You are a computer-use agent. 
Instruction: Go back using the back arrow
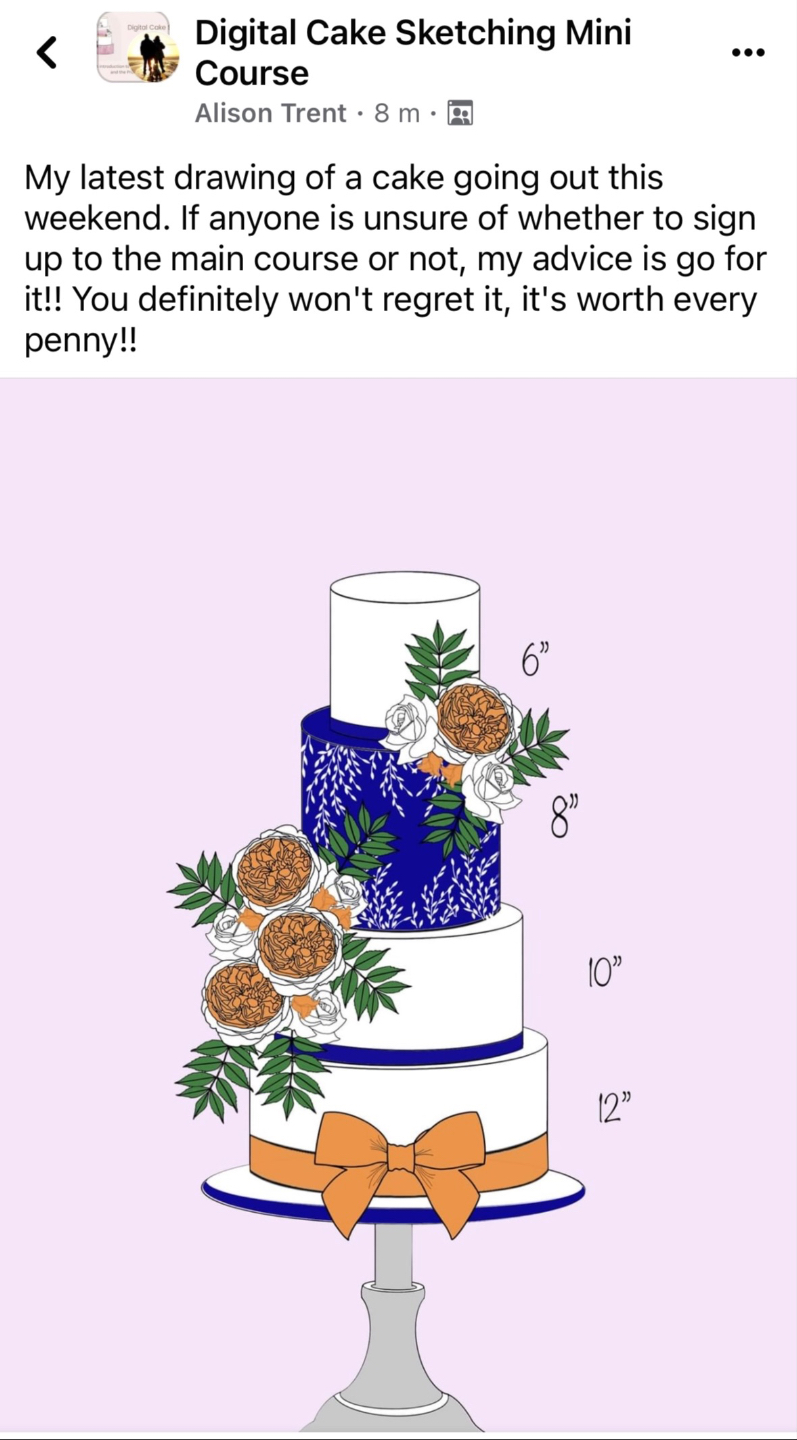point(46,52)
